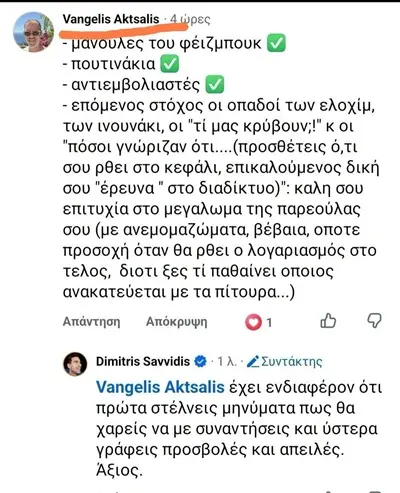
Task: Tap Vangelis Aktsalis profile picture
Action: tap(33, 32)
